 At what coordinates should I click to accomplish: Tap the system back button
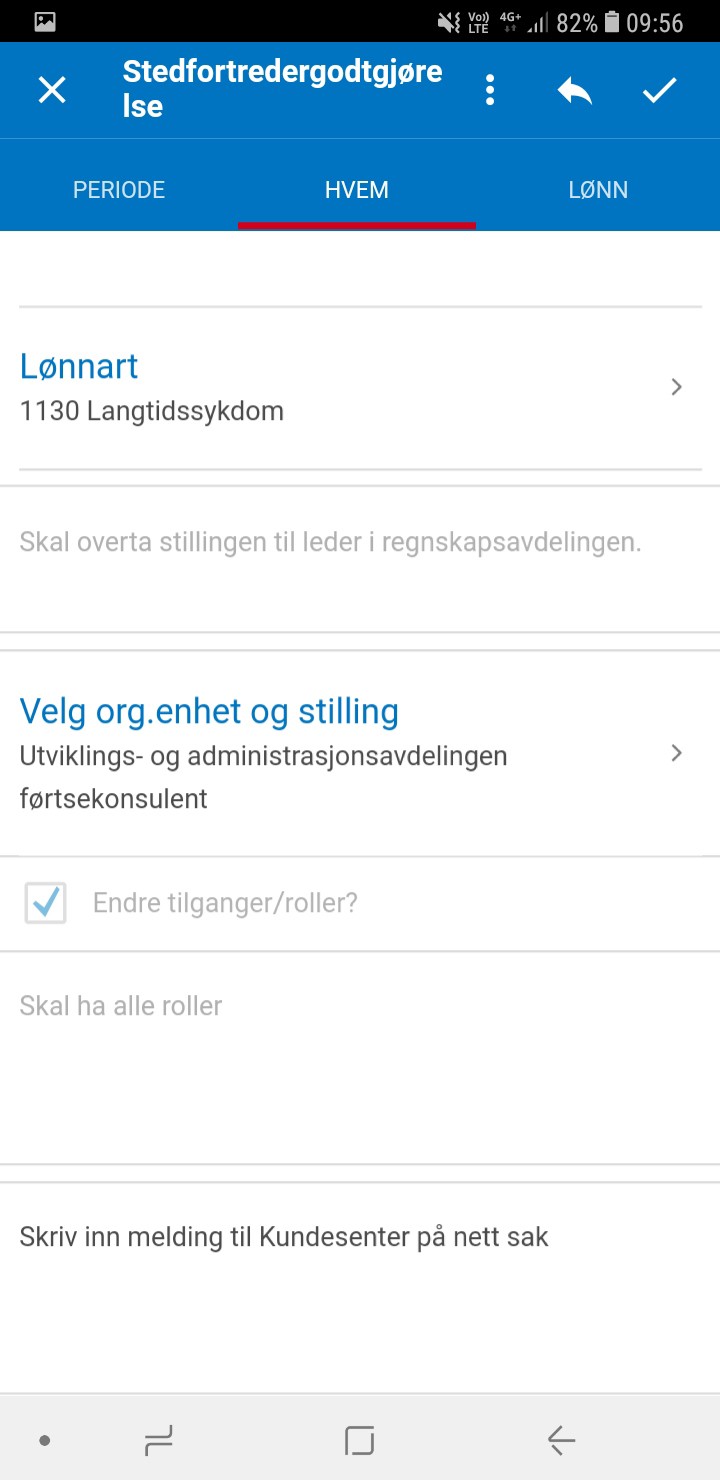pos(562,1440)
